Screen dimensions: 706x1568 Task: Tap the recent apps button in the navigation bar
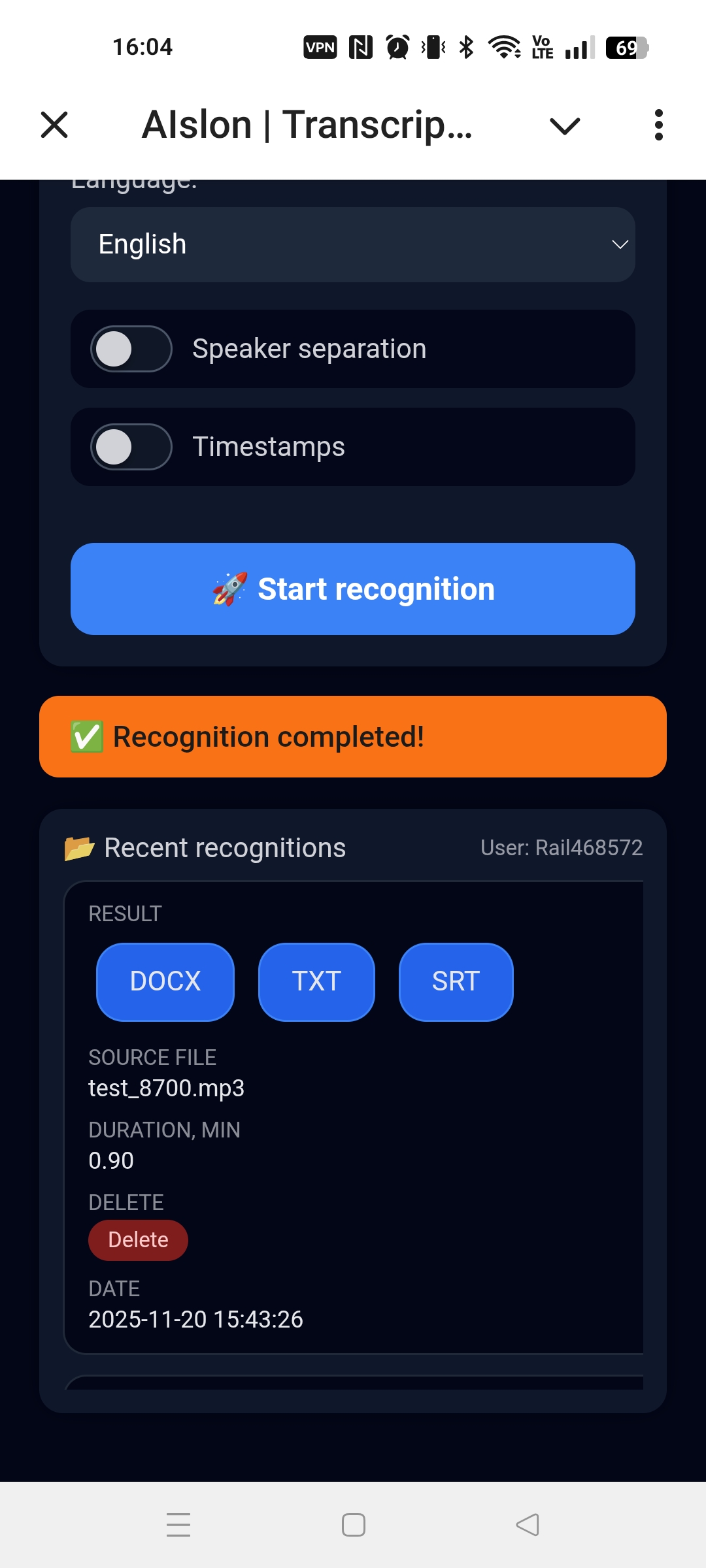point(178,1525)
